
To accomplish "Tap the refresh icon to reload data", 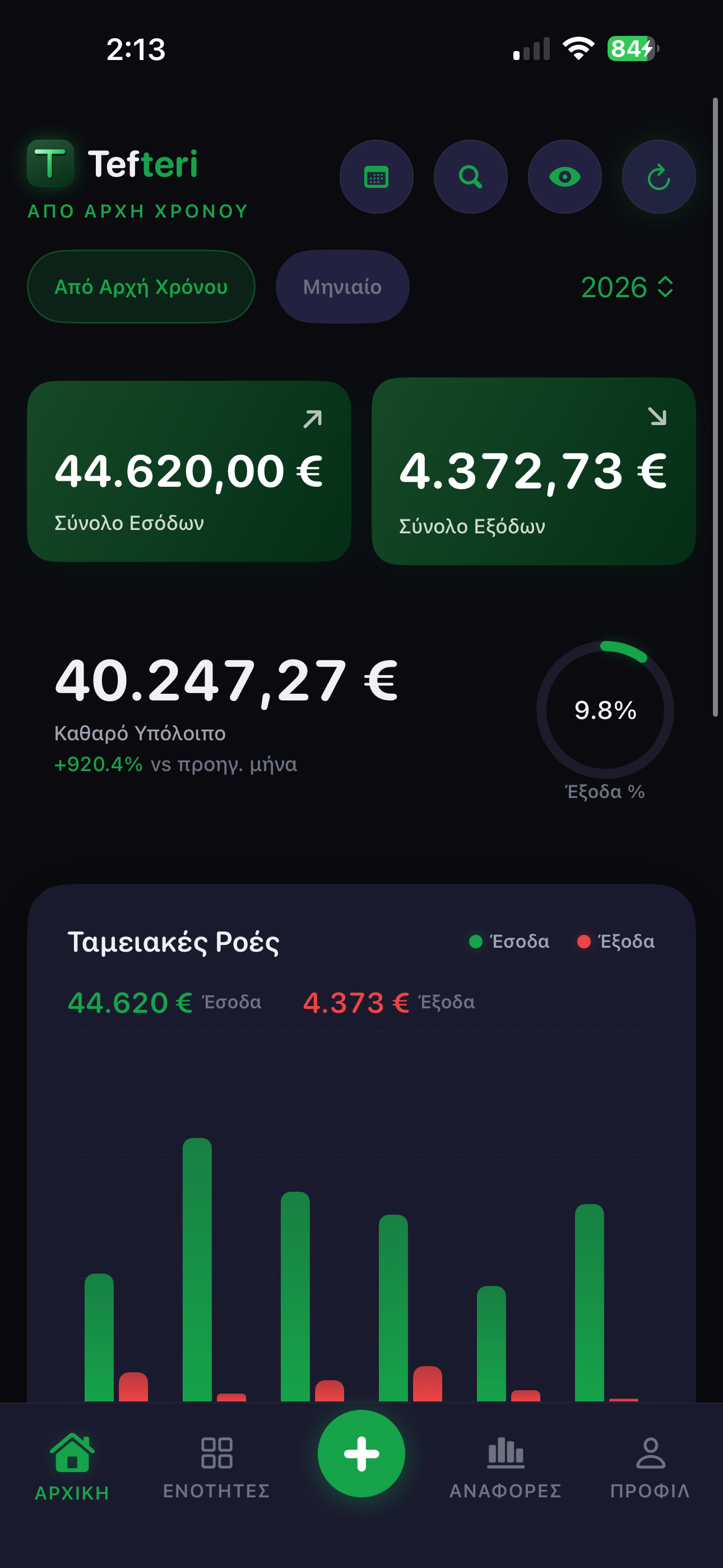I will pyautogui.click(x=658, y=176).
